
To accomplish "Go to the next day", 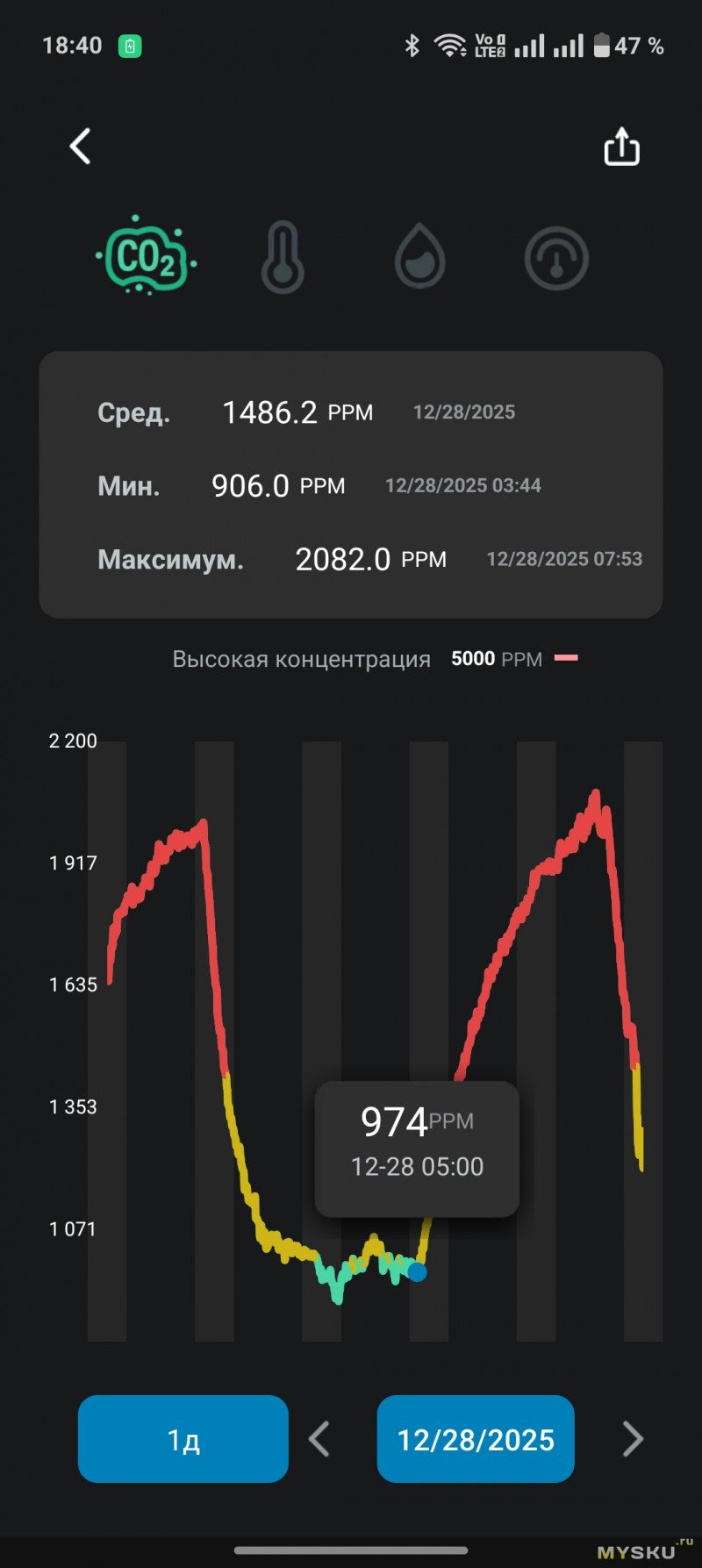I will tap(632, 1439).
